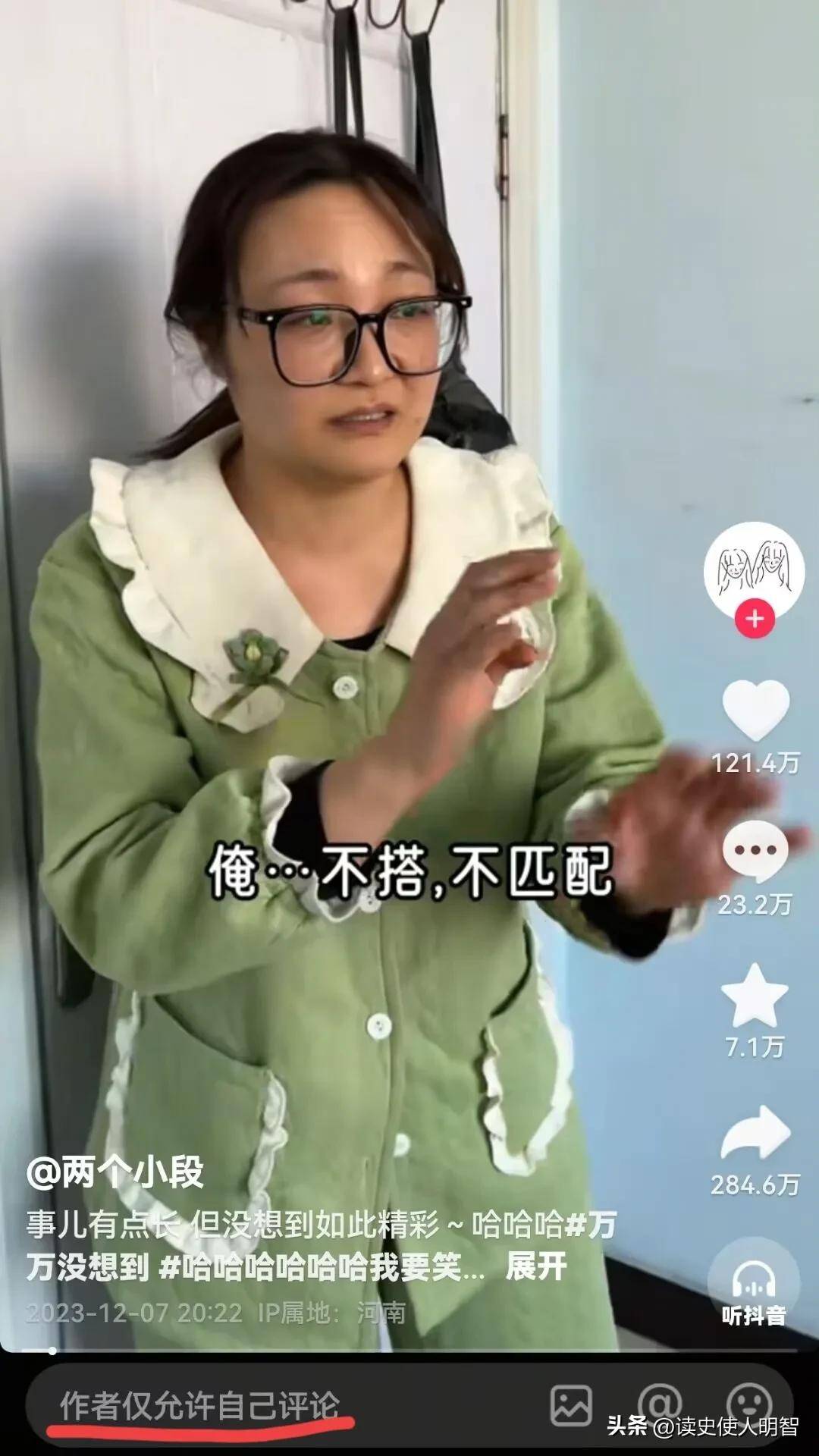Open the emoji picker icon
819x1456 pixels.
(749, 1405)
